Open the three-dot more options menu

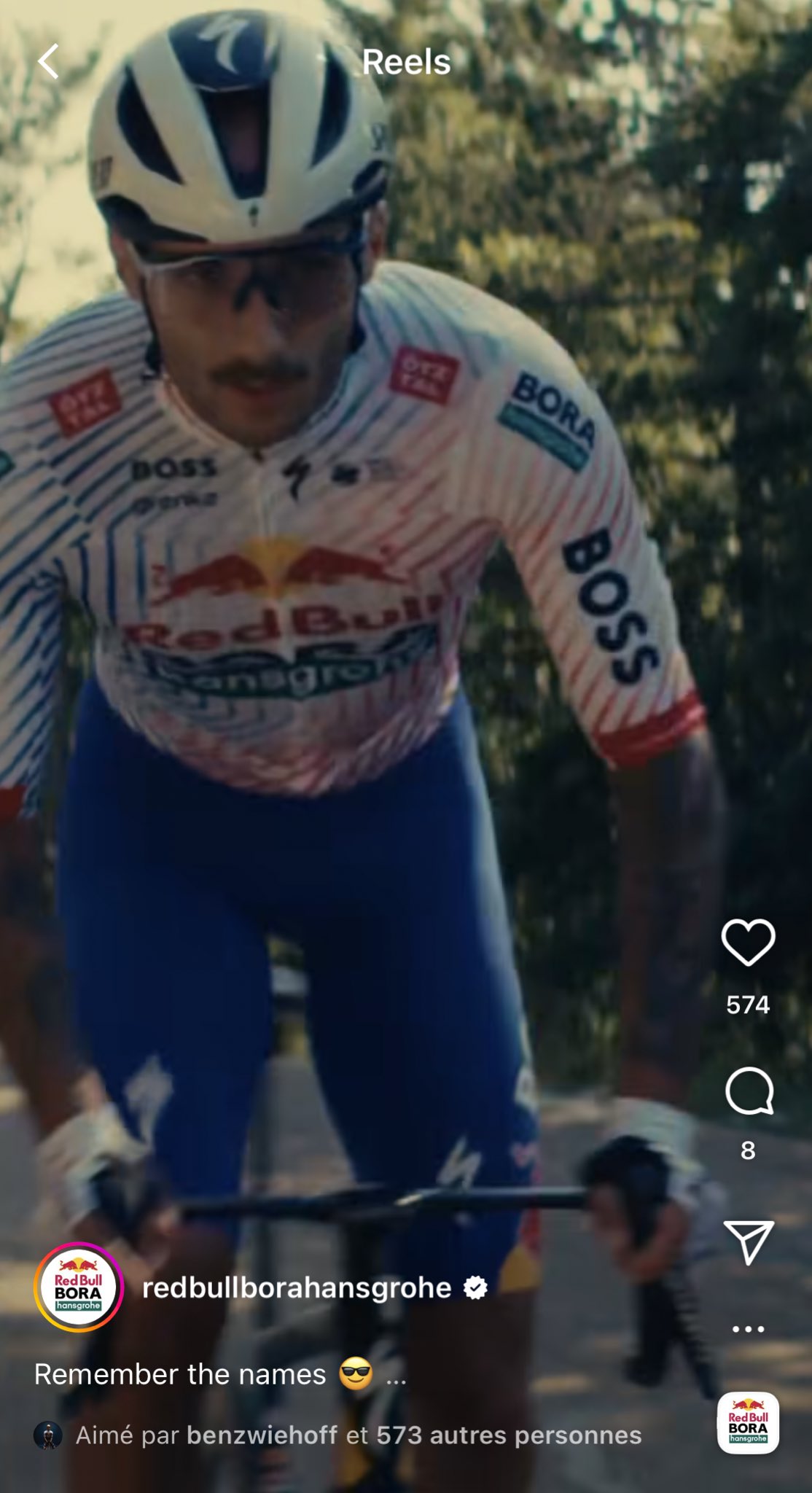[748, 1329]
